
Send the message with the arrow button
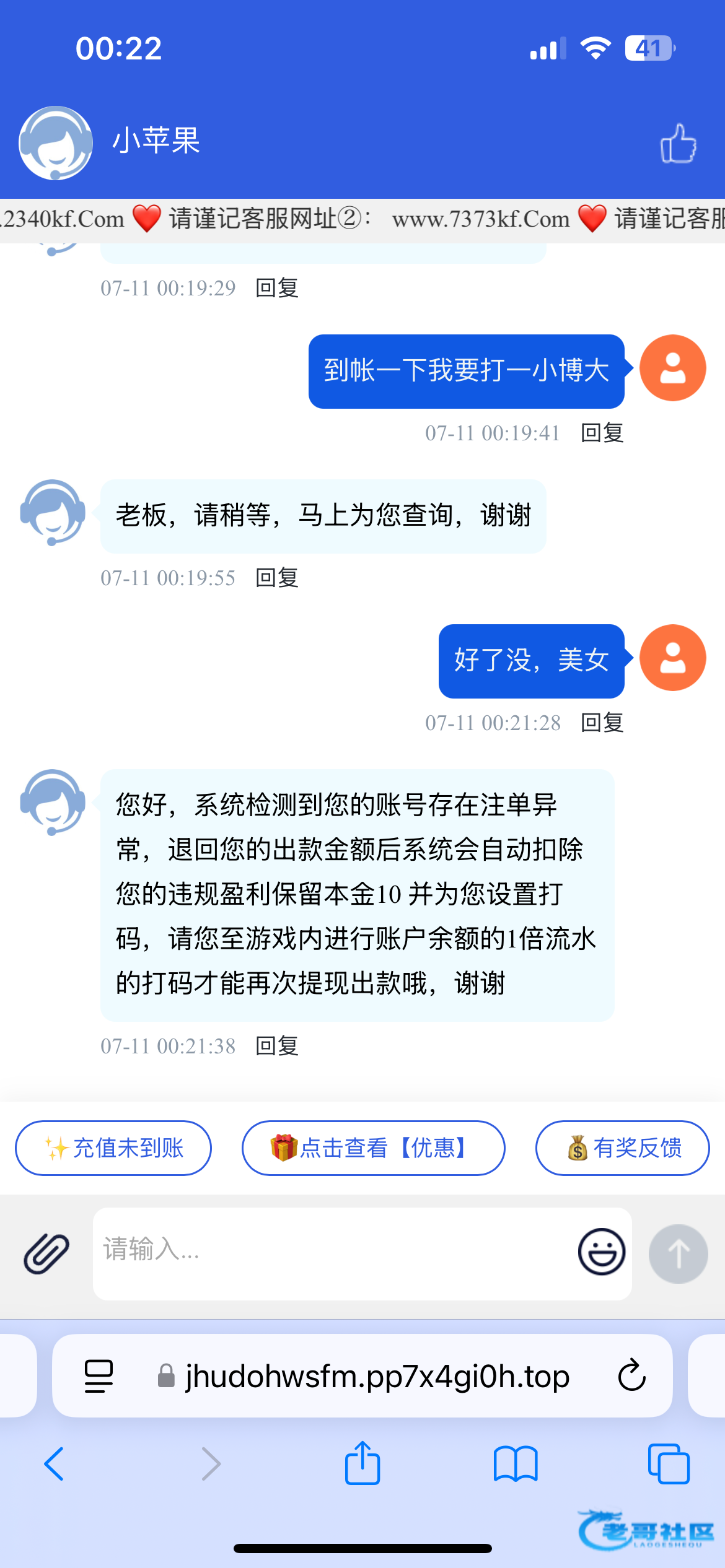[x=678, y=1253]
